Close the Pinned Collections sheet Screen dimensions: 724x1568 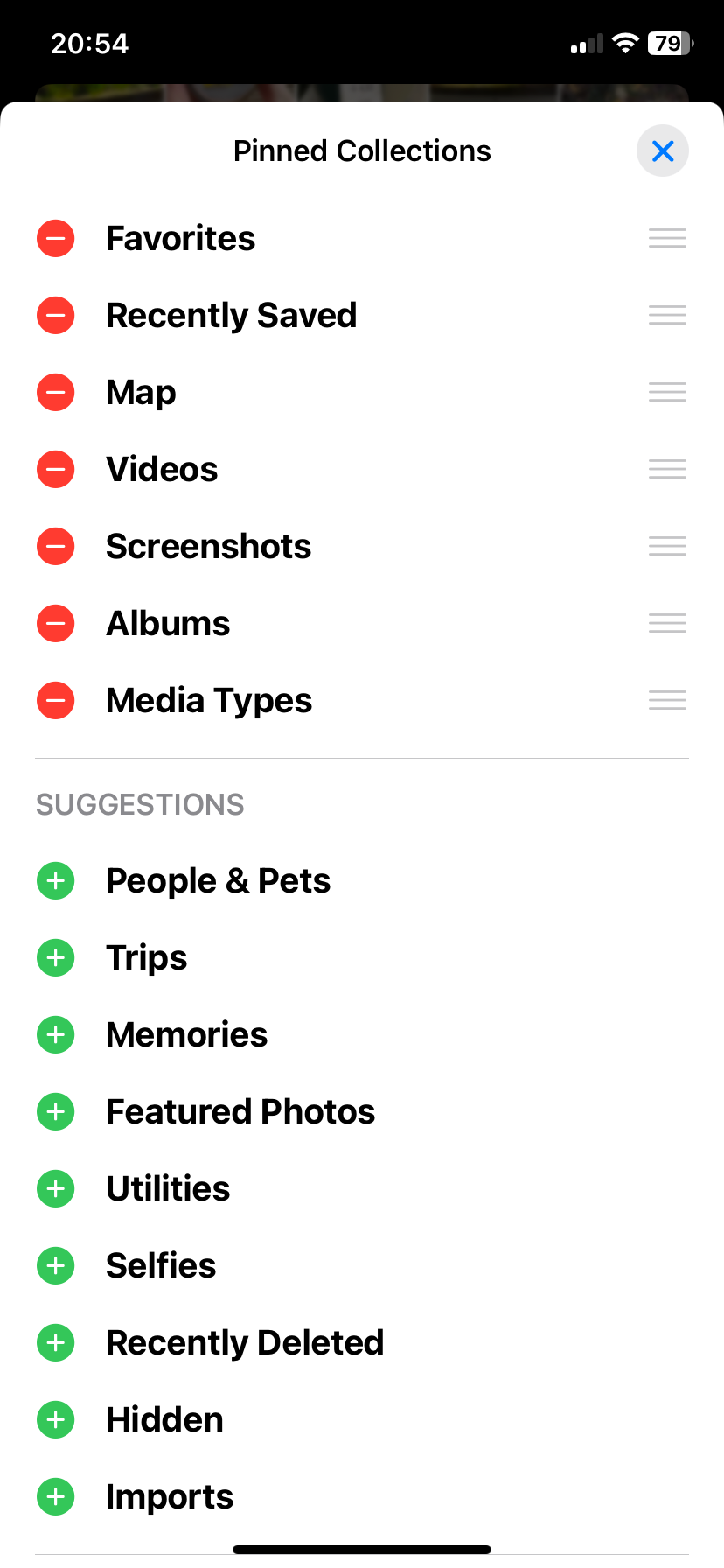[x=663, y=151]
